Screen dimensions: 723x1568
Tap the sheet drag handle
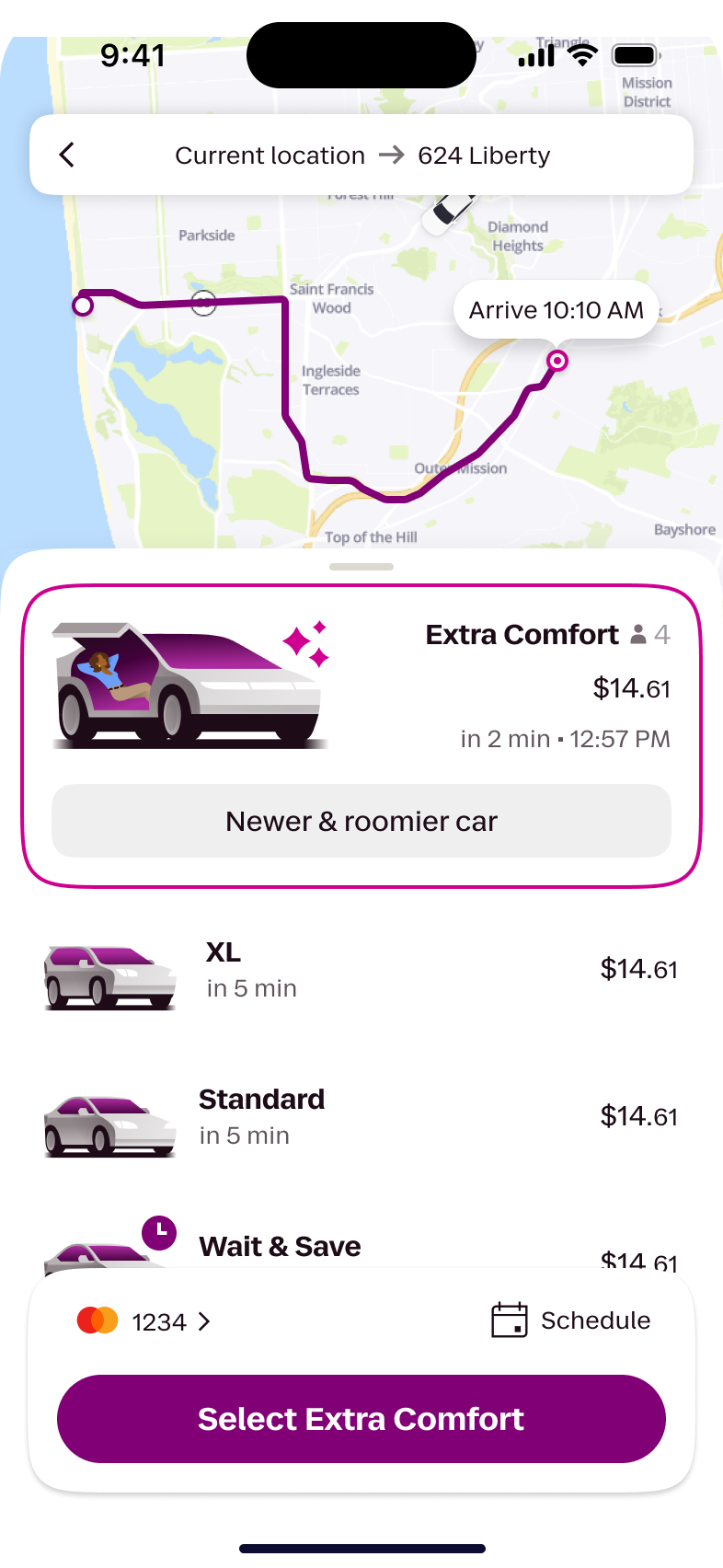[361, 567]
